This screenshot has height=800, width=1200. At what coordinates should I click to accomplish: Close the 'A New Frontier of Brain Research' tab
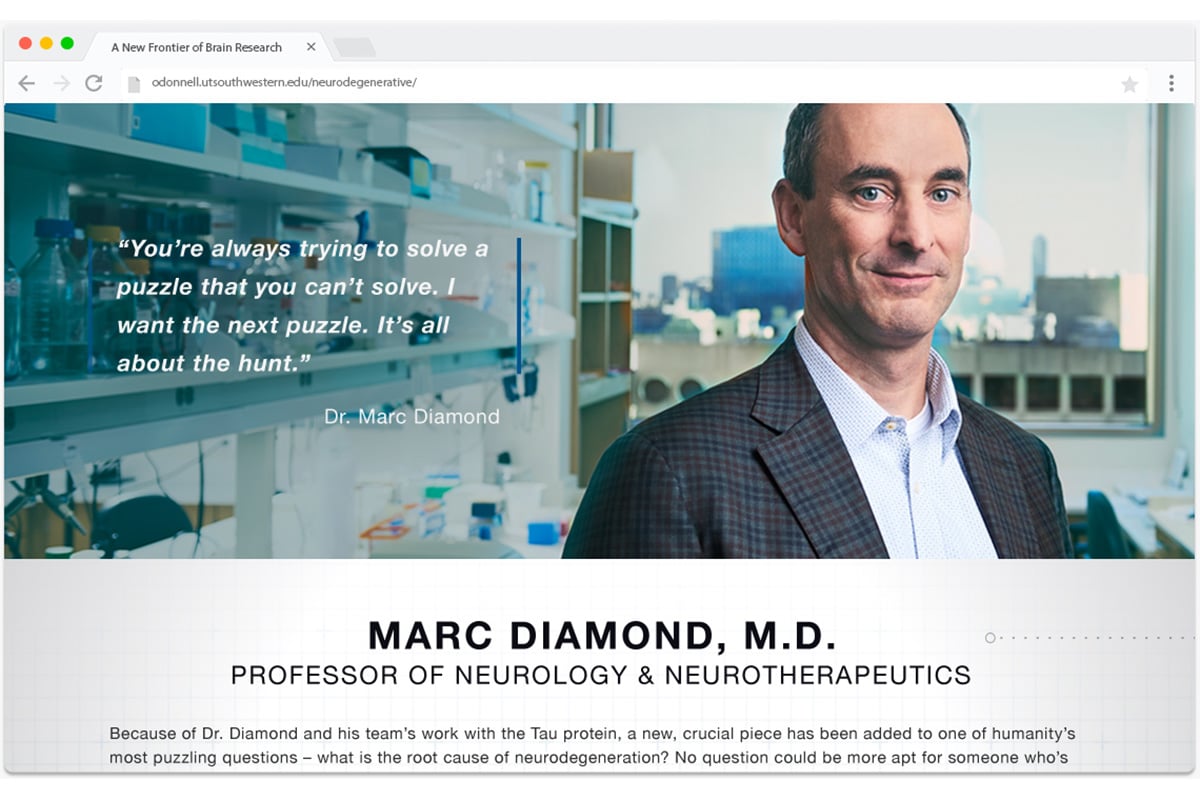(x=311, y=47)
